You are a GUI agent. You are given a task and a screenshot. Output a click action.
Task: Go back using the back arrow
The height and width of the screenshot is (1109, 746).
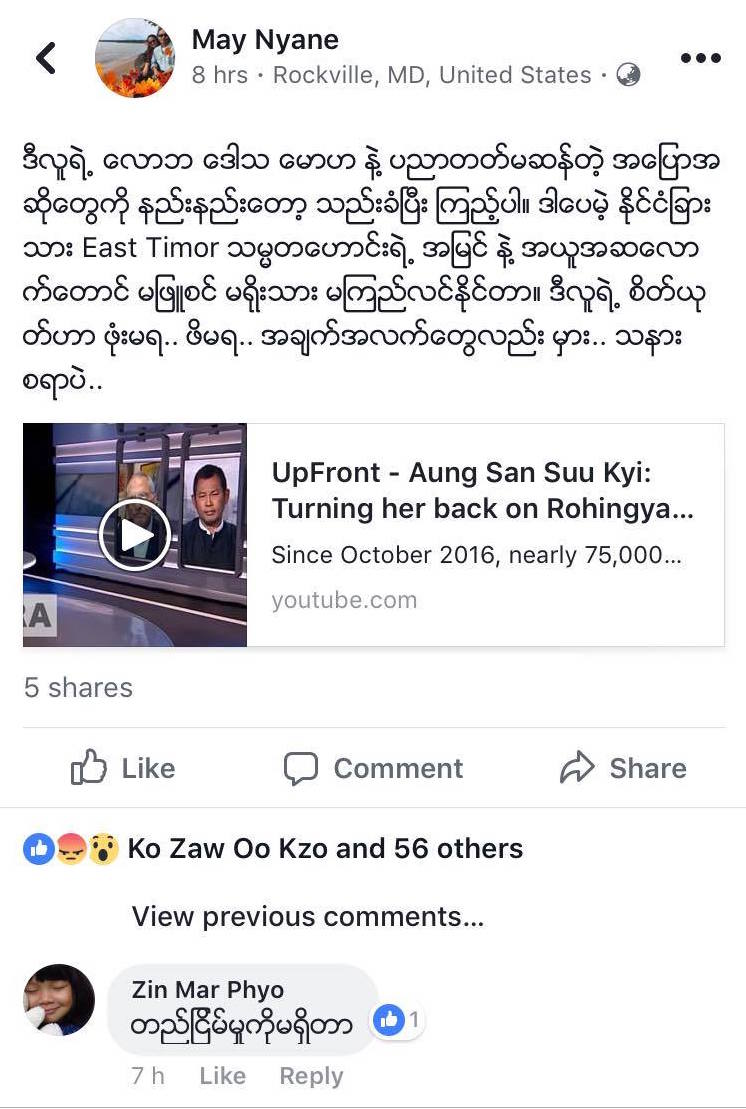(46, 58)
